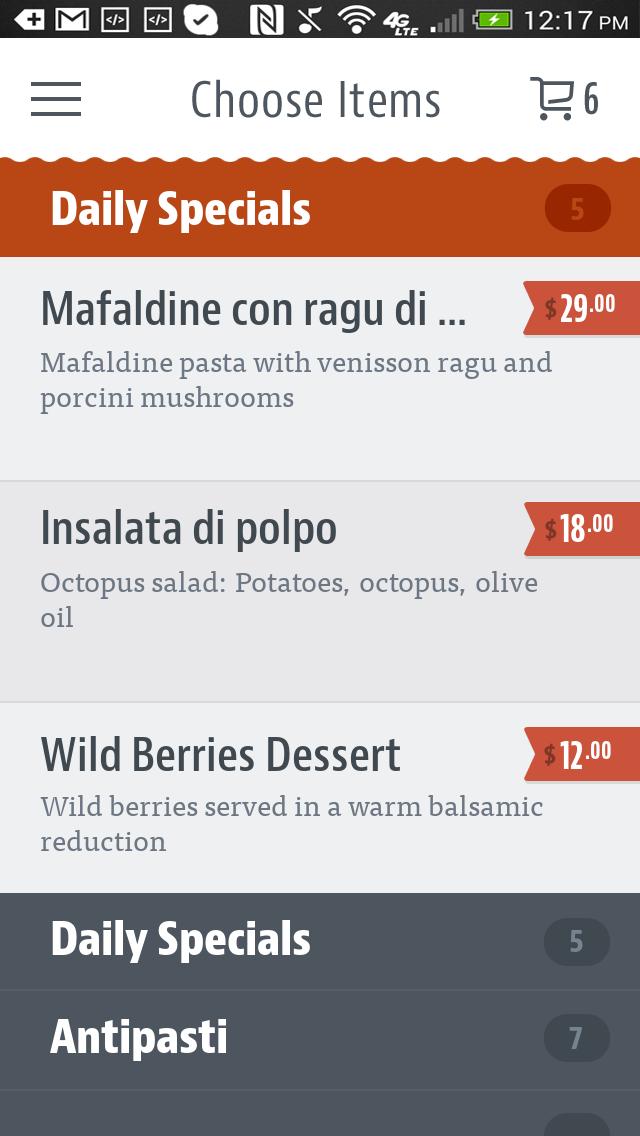640x1136 pixels.
Task: Open the shopping cart with 6 items
Action: click(x=564, y=99)
